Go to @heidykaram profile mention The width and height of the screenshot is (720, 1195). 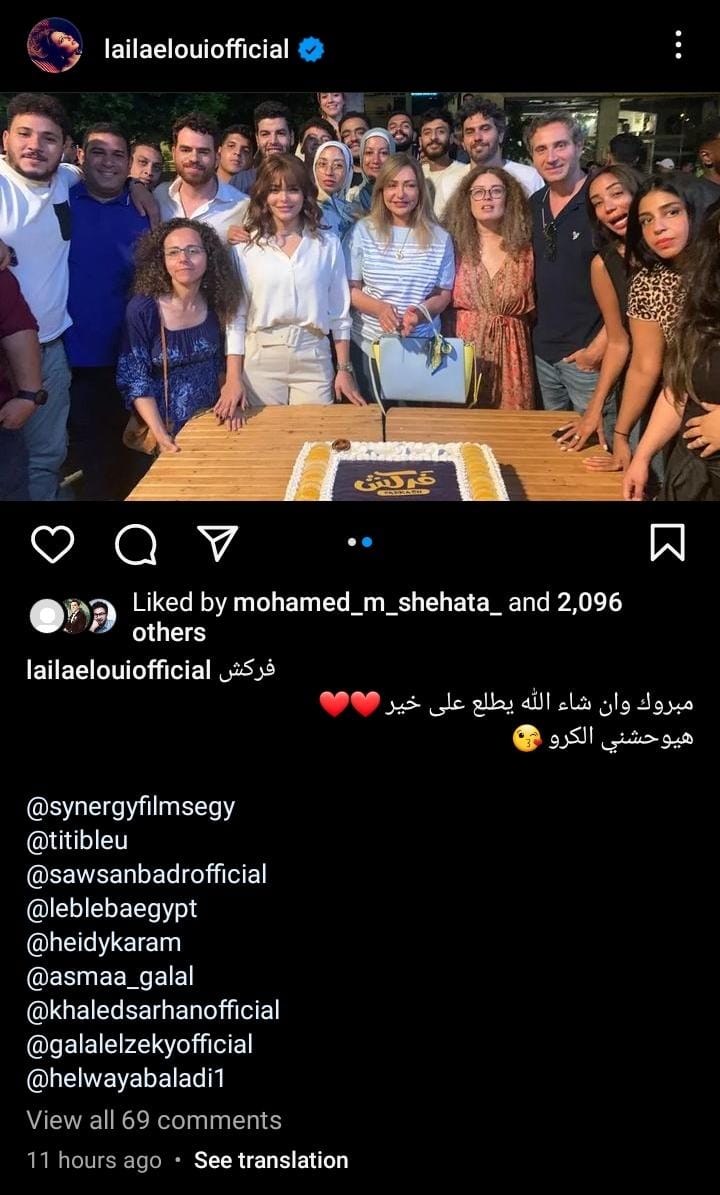point(103,942)
